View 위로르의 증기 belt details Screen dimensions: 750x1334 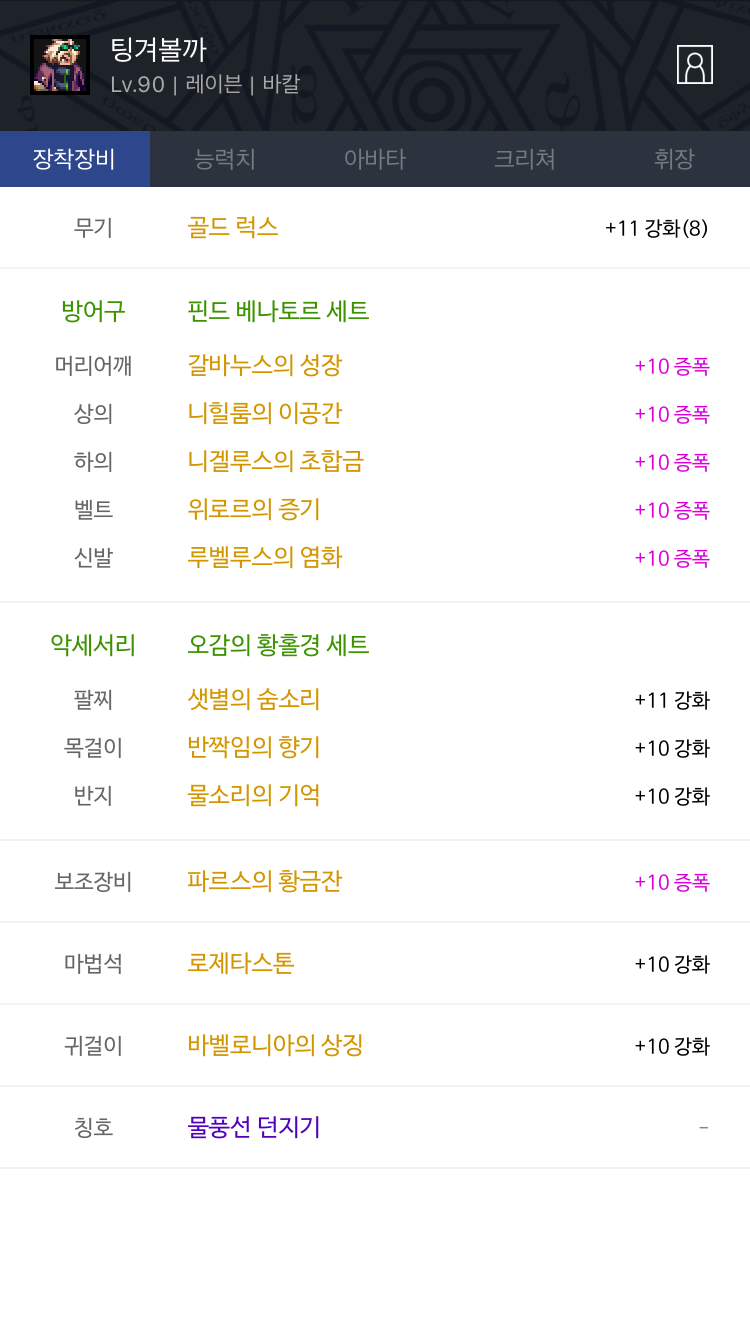pos(254,510)
